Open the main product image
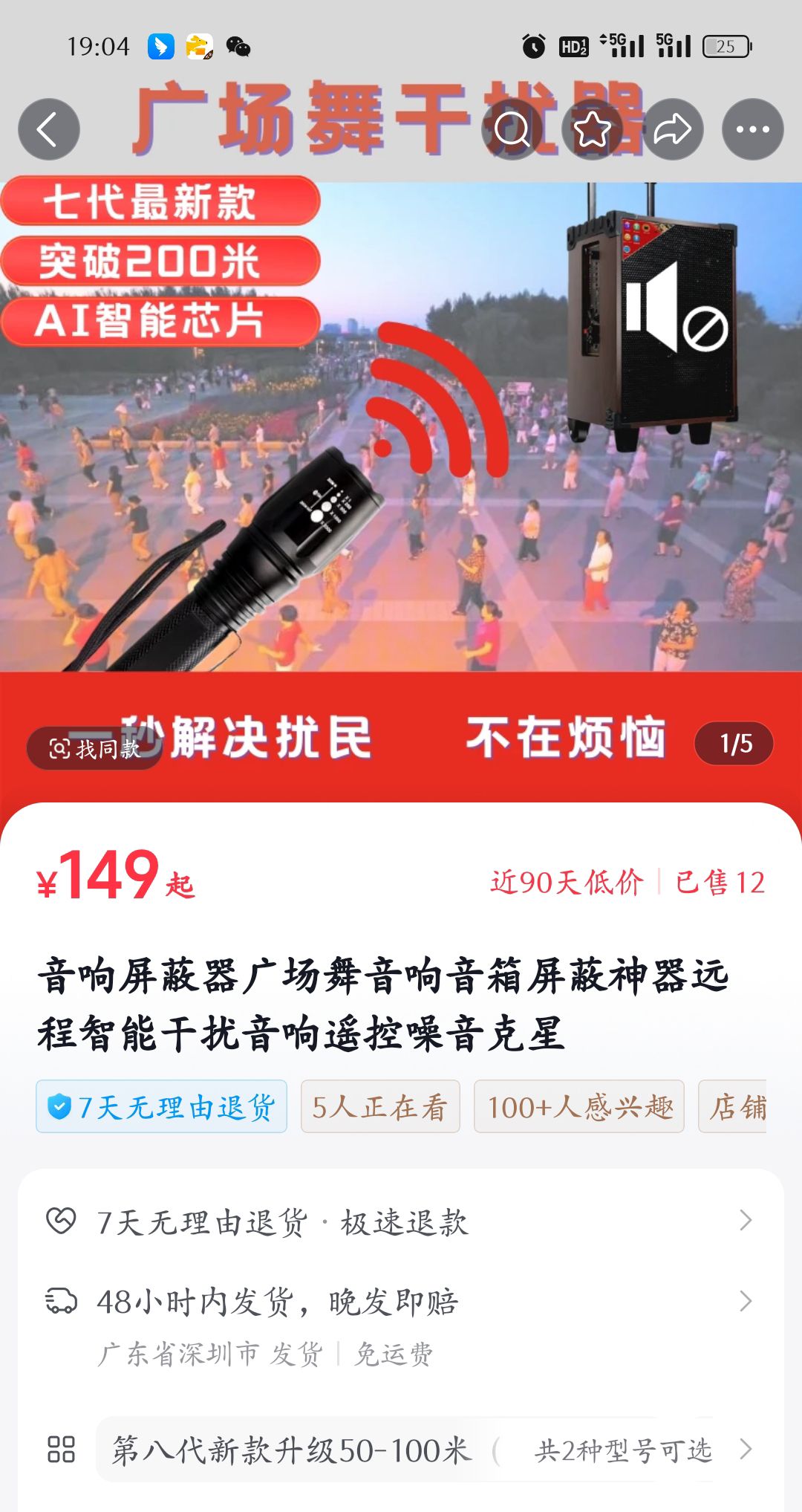 (x=401, y=446)
